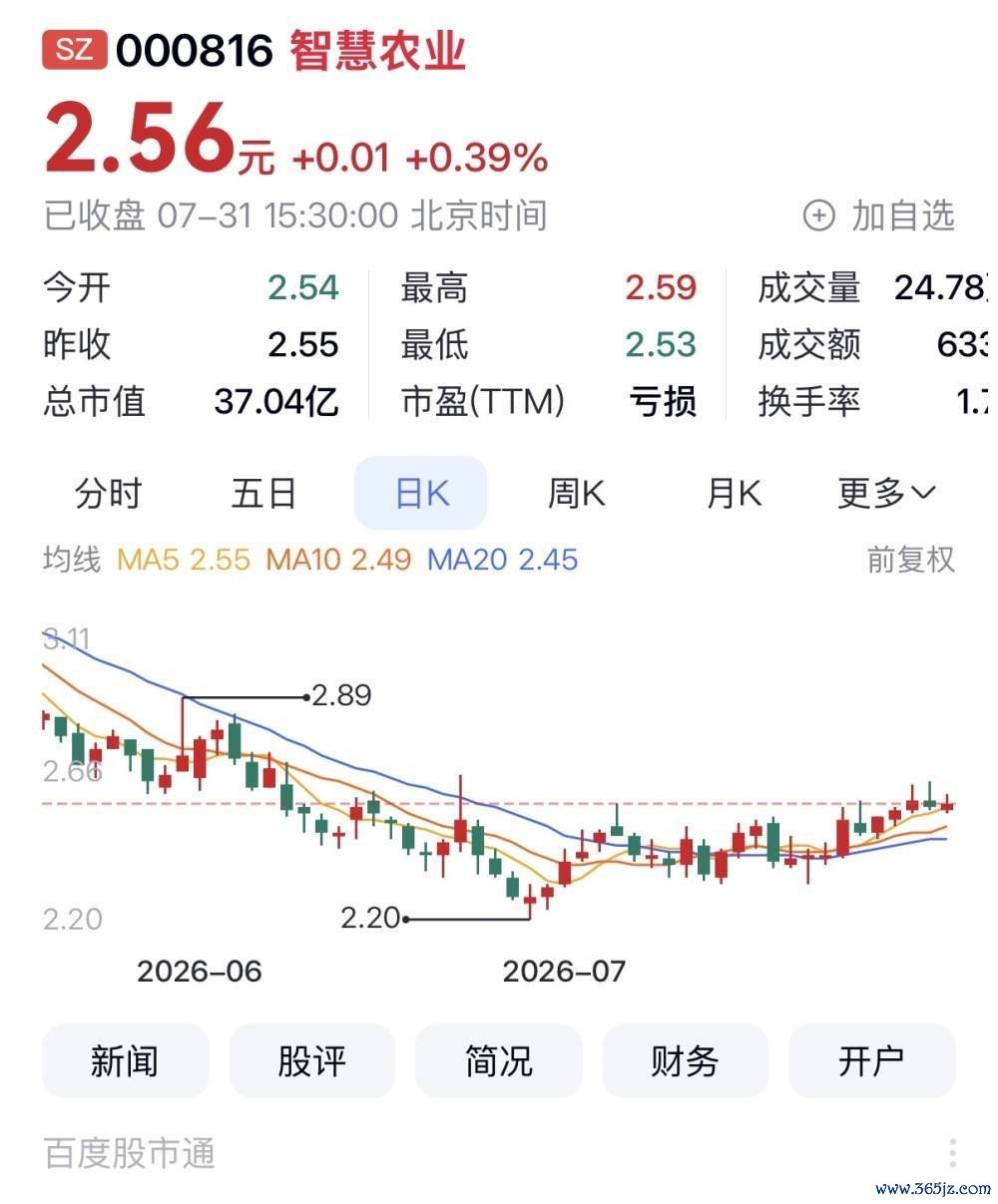The width and height of the screenshot is (998, 1204).
Task: Switch to the 月K chart tab
Action: [x=734, y=493]
